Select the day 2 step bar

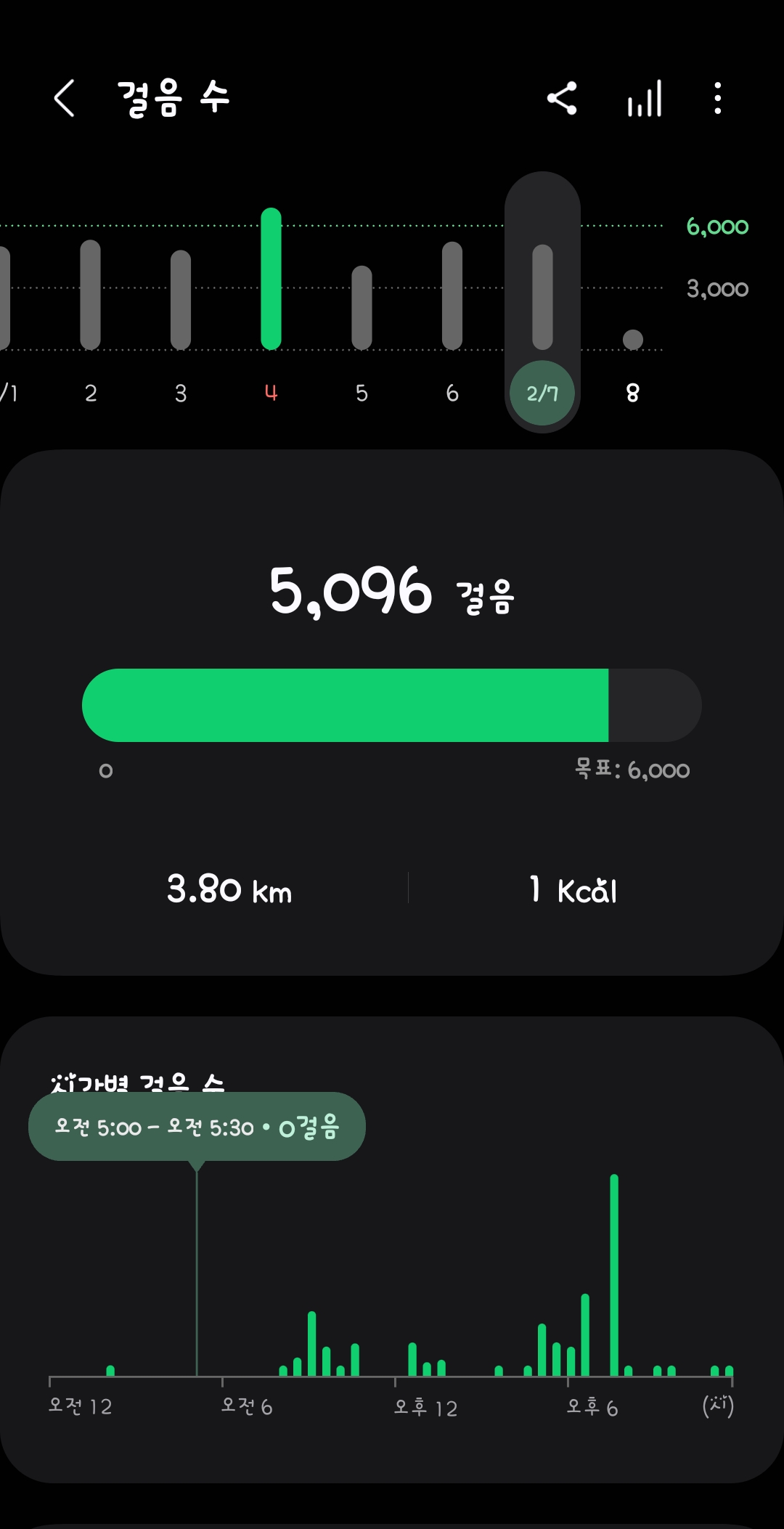click(90, 295)
